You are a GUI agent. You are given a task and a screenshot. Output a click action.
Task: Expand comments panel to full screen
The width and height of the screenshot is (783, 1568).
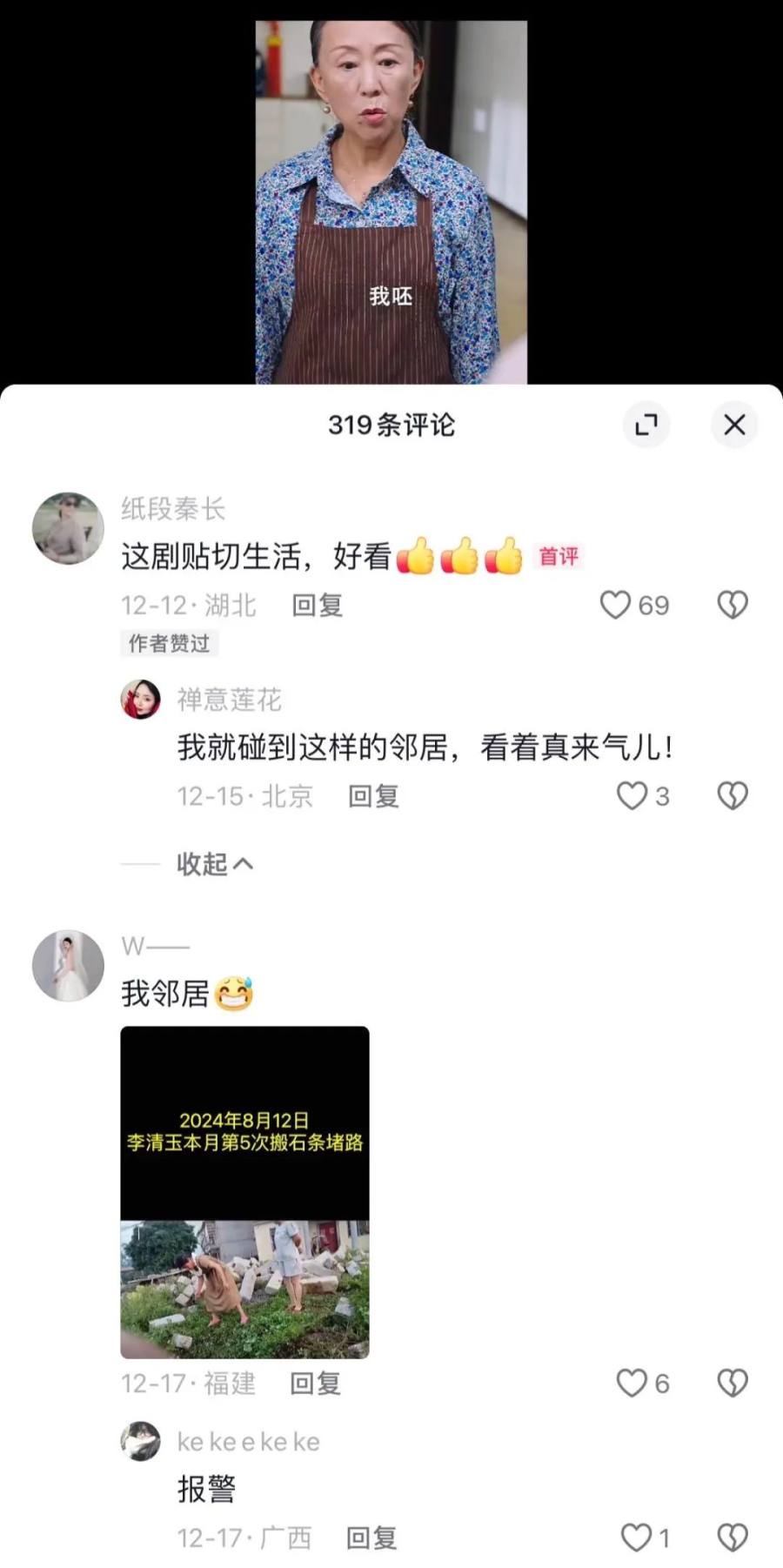pyautogui.click(x=646, y=425)
